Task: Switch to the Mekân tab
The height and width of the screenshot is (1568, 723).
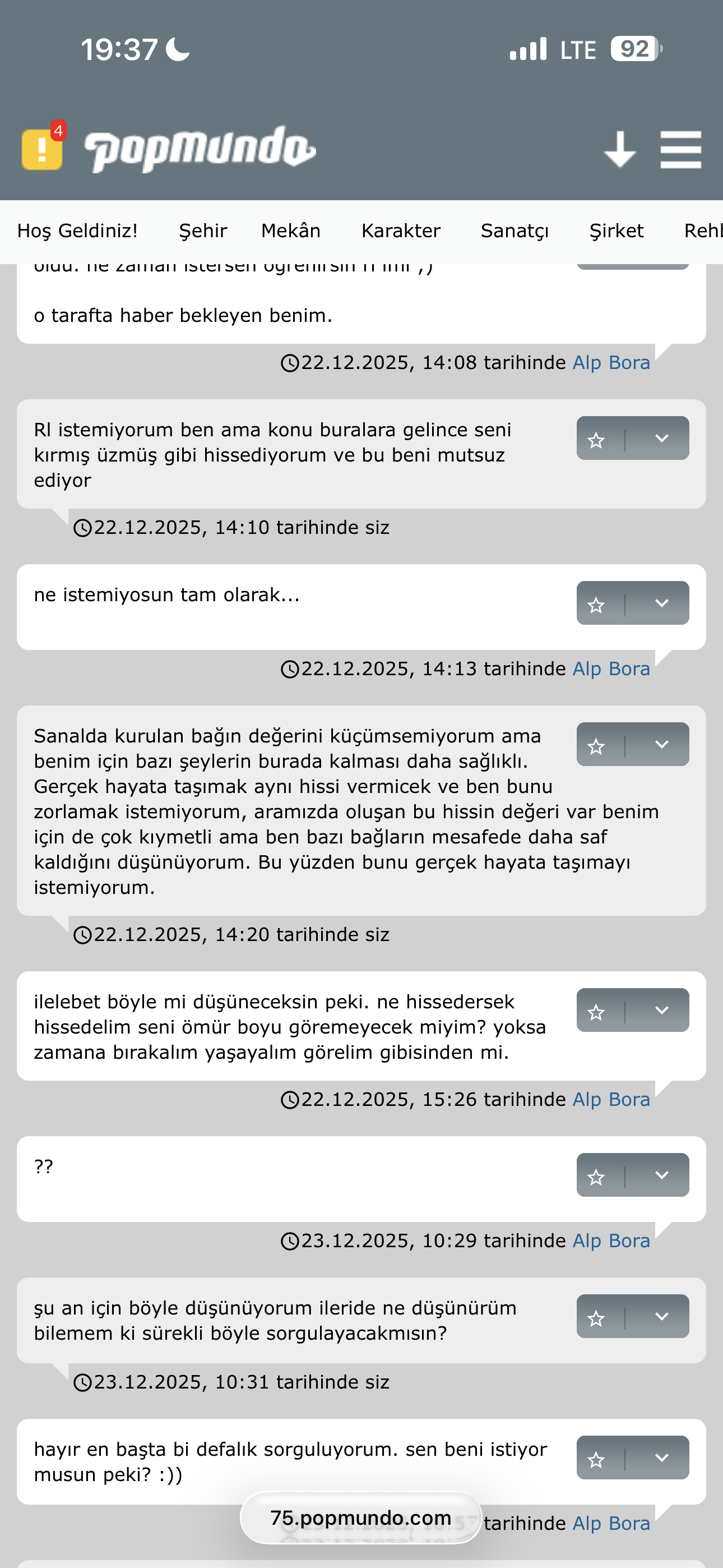Action: (x=290, y=230)
